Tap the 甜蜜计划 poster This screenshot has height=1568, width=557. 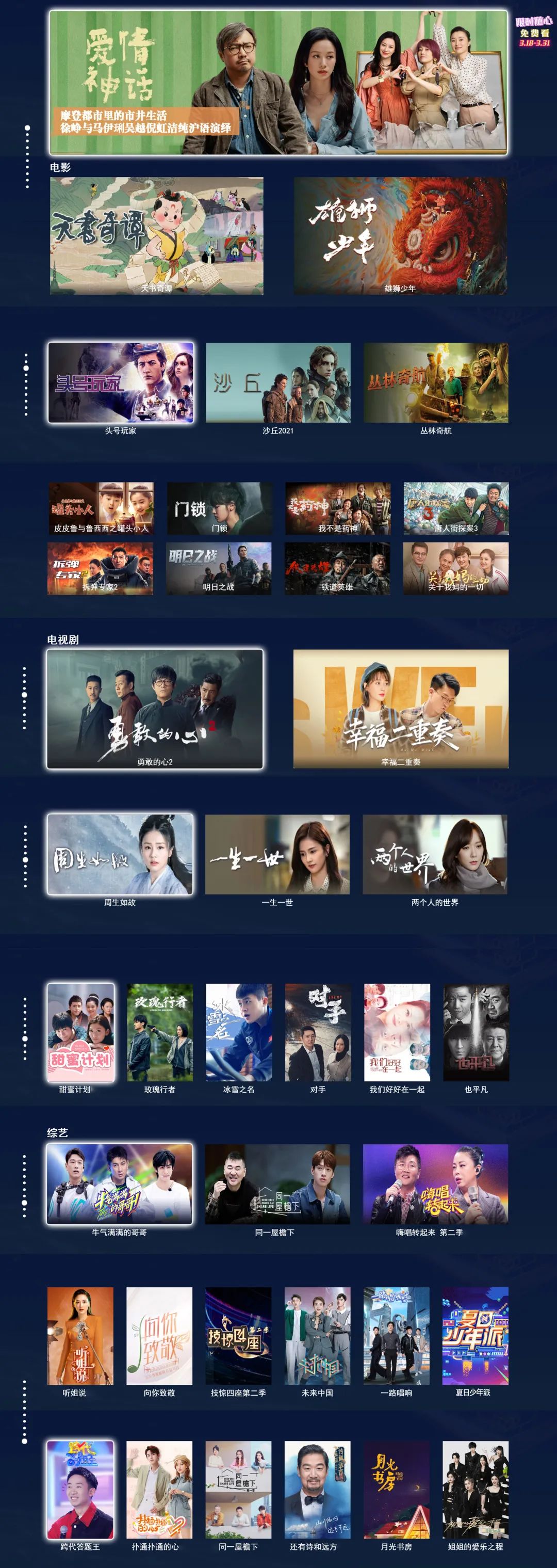[x=81, y=1032]
